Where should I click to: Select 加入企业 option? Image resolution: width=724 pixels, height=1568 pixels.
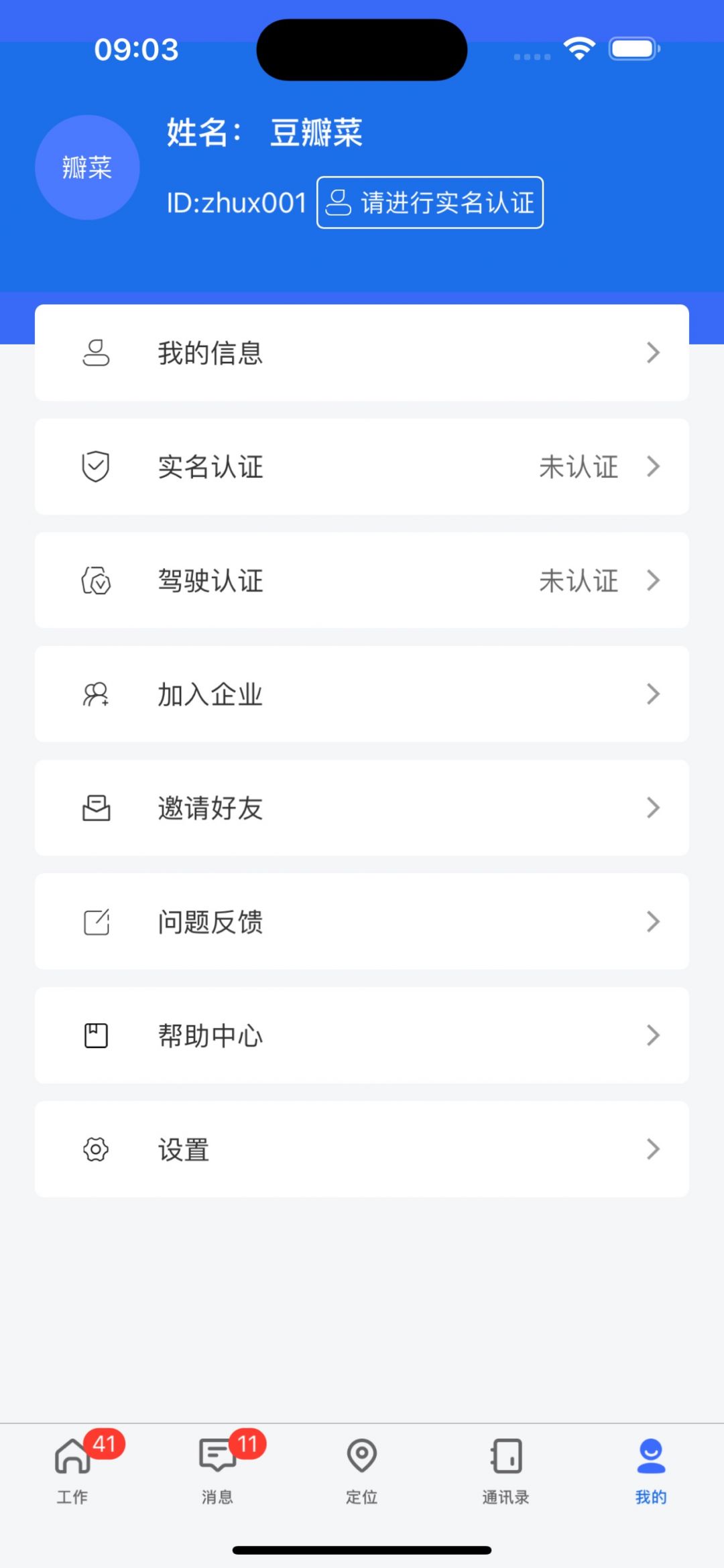click(x=362, y=694)
